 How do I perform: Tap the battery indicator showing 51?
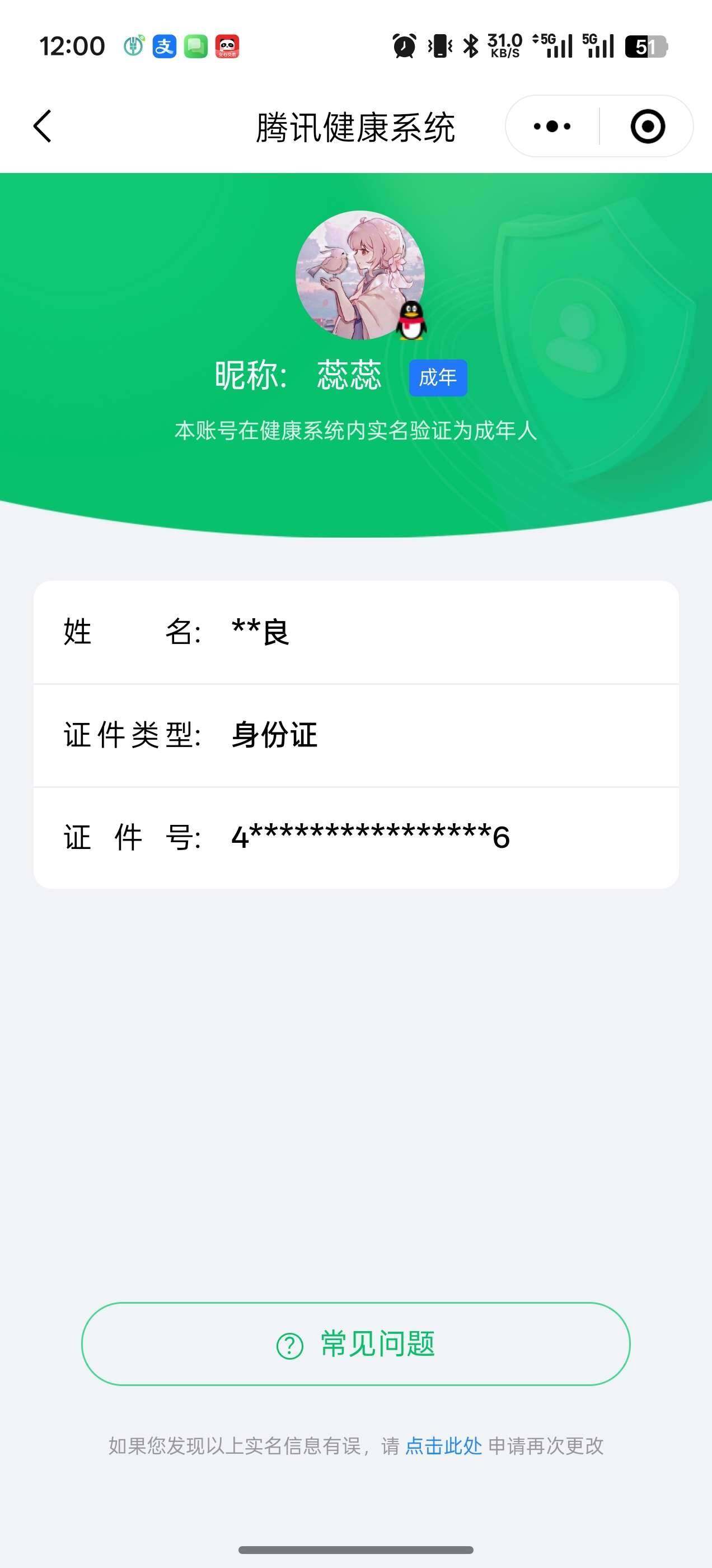click(x=647, y=46)
